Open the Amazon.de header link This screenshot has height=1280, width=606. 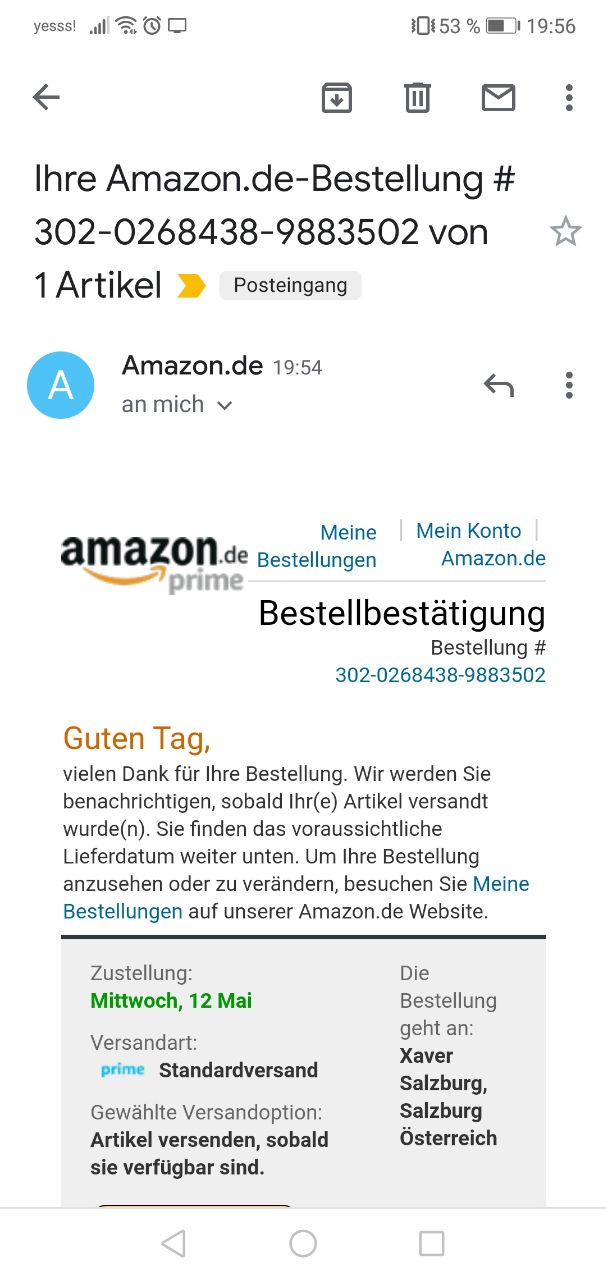[x=493, y=558]
